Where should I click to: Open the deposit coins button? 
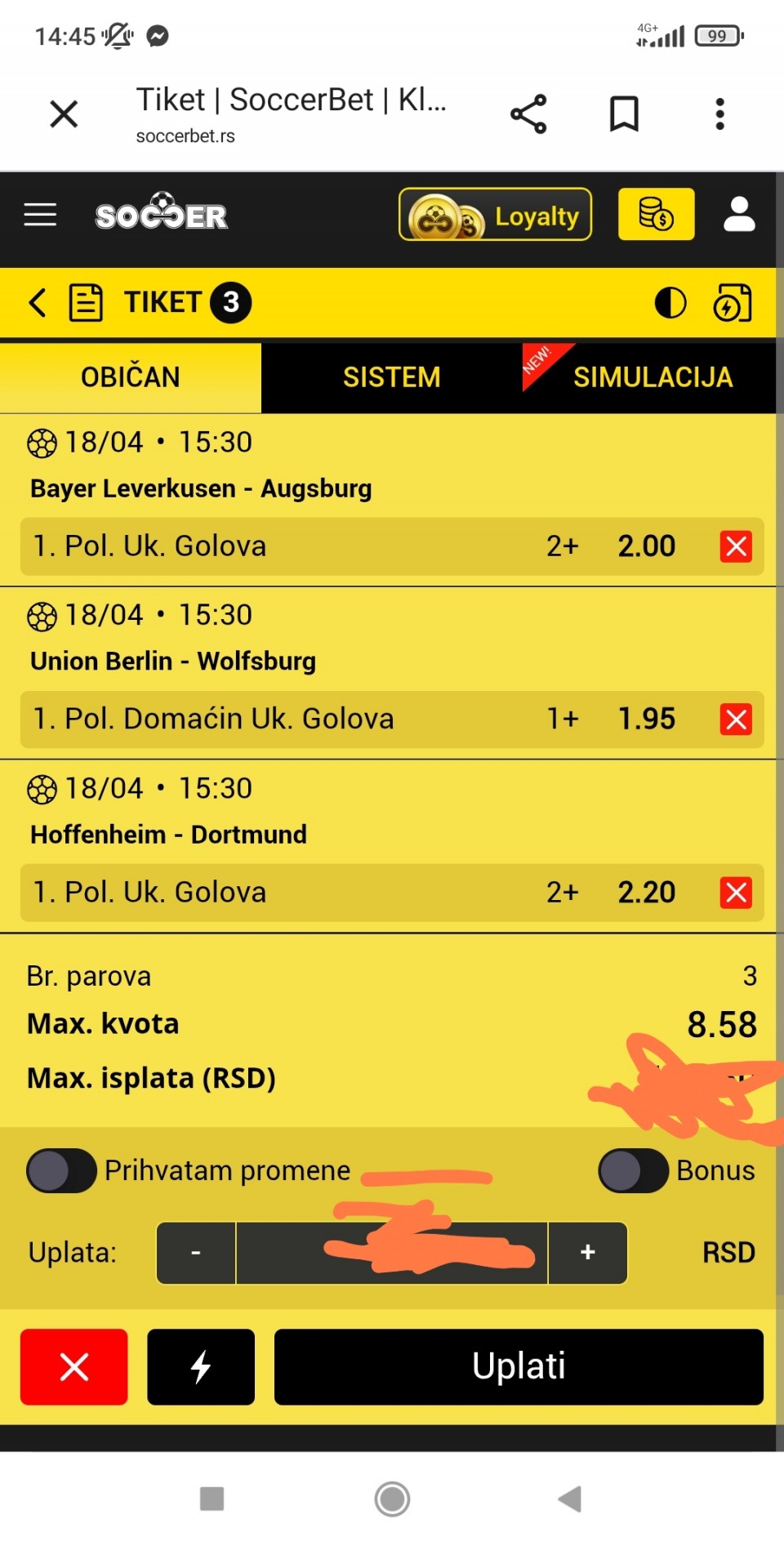click(x=656, y=215)
